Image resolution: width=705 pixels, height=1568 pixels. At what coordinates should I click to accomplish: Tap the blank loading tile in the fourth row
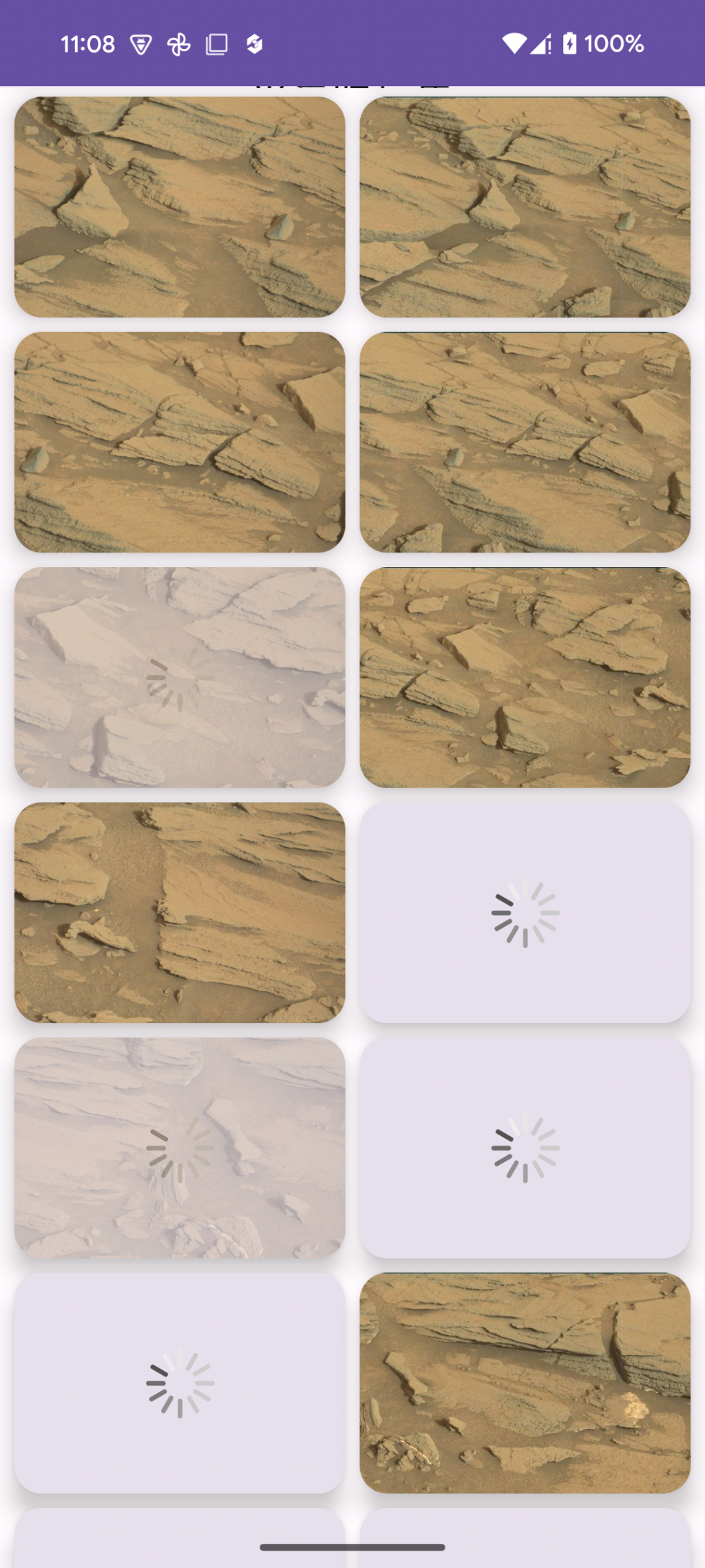point(525,912)
